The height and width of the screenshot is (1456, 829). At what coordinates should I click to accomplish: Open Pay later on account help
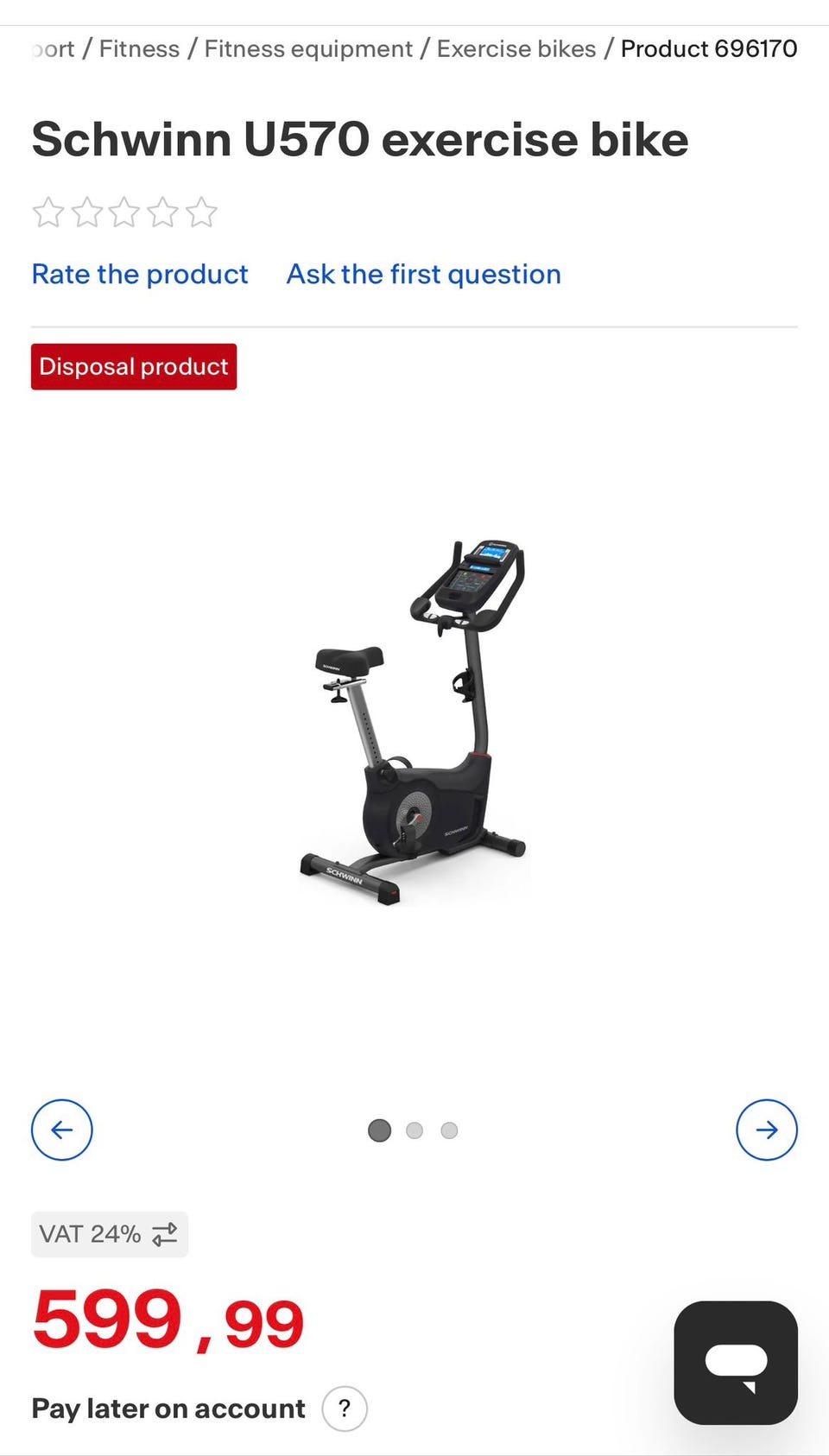click(x=345, y=1409)
